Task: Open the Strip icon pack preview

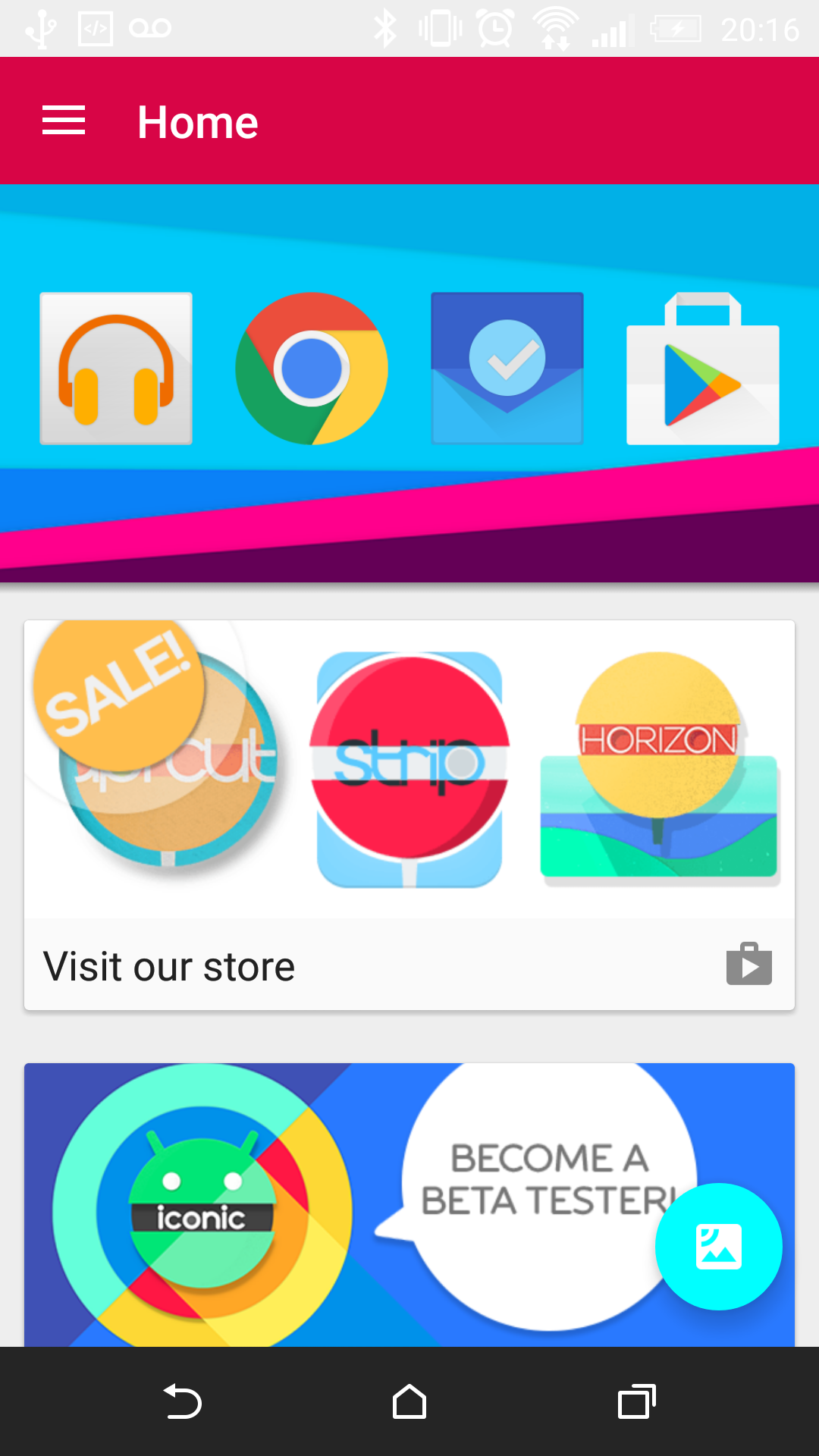Action: [x=409, y=770]
